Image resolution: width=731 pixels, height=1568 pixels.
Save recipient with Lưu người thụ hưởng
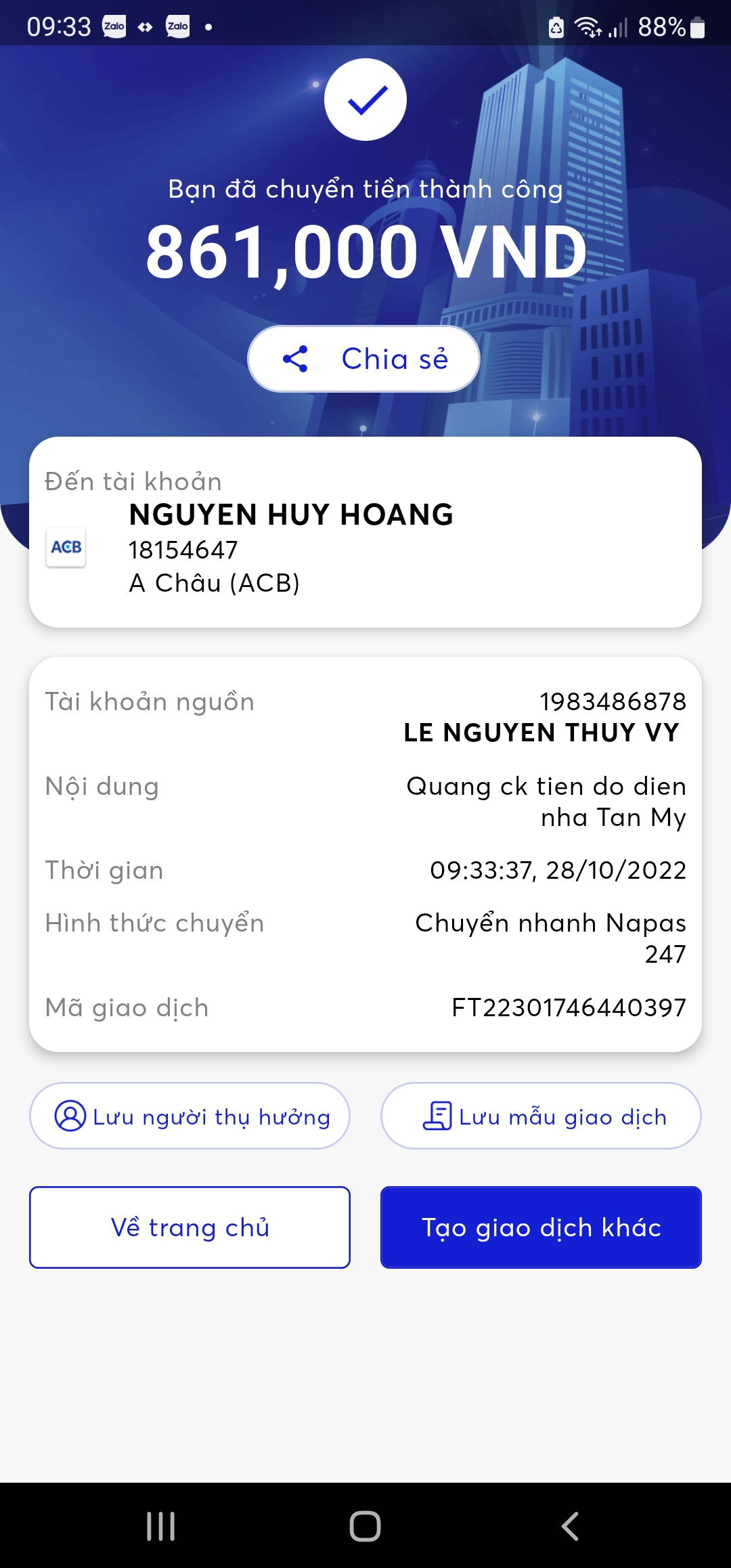[x=190, y=1116]
